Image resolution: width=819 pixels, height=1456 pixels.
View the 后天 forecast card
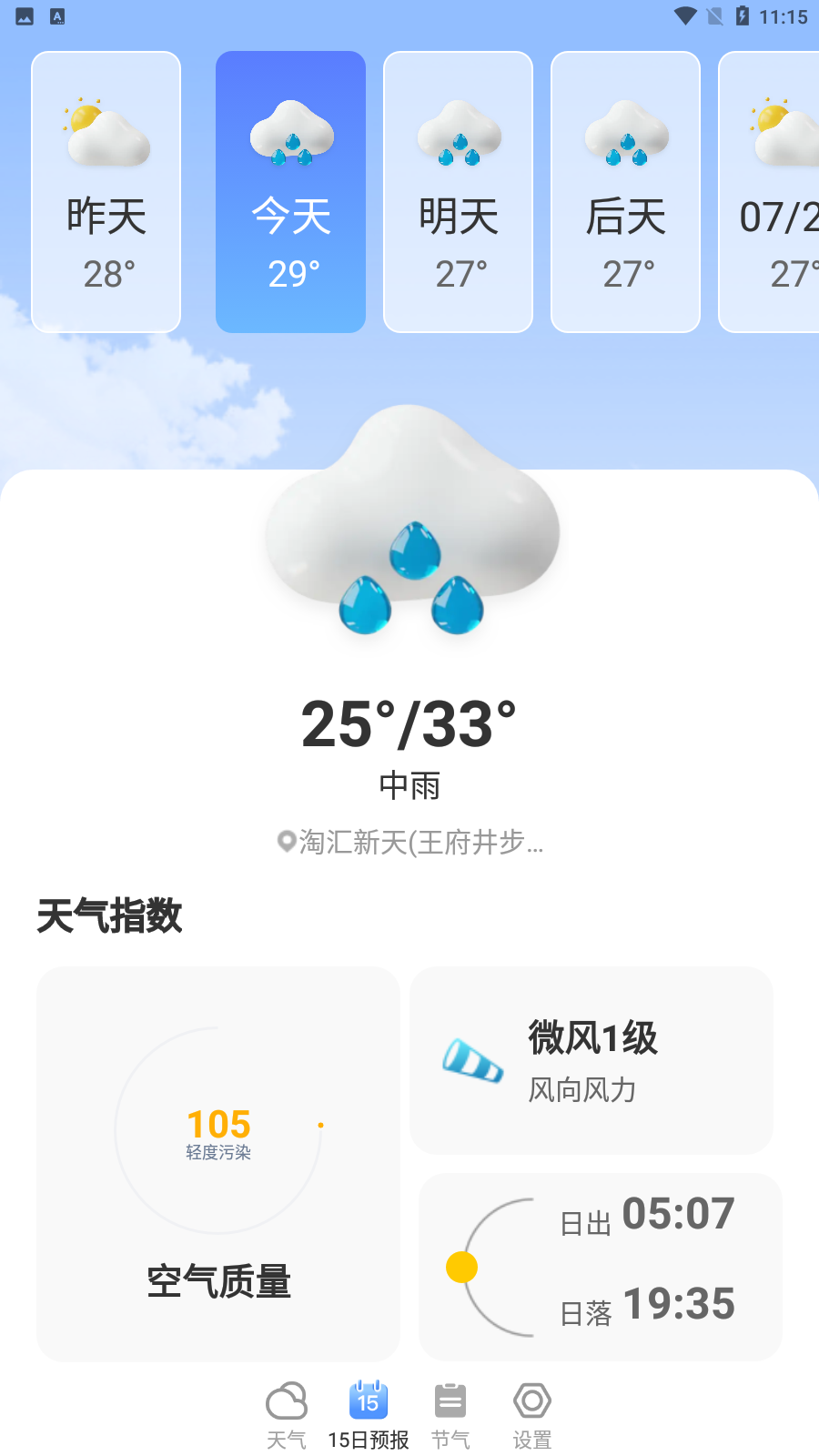(x=625, y=192)
